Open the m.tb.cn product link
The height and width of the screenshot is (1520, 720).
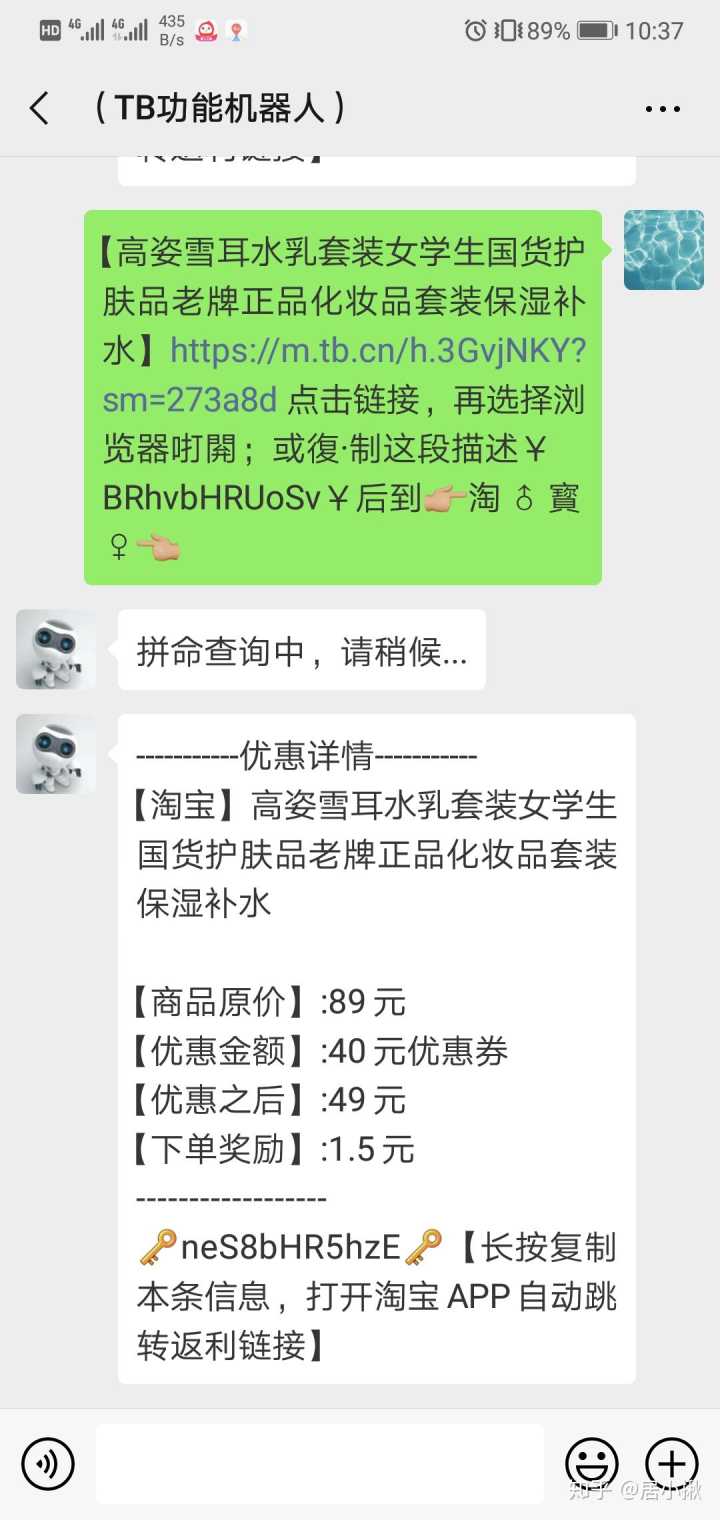coord(378,351)
